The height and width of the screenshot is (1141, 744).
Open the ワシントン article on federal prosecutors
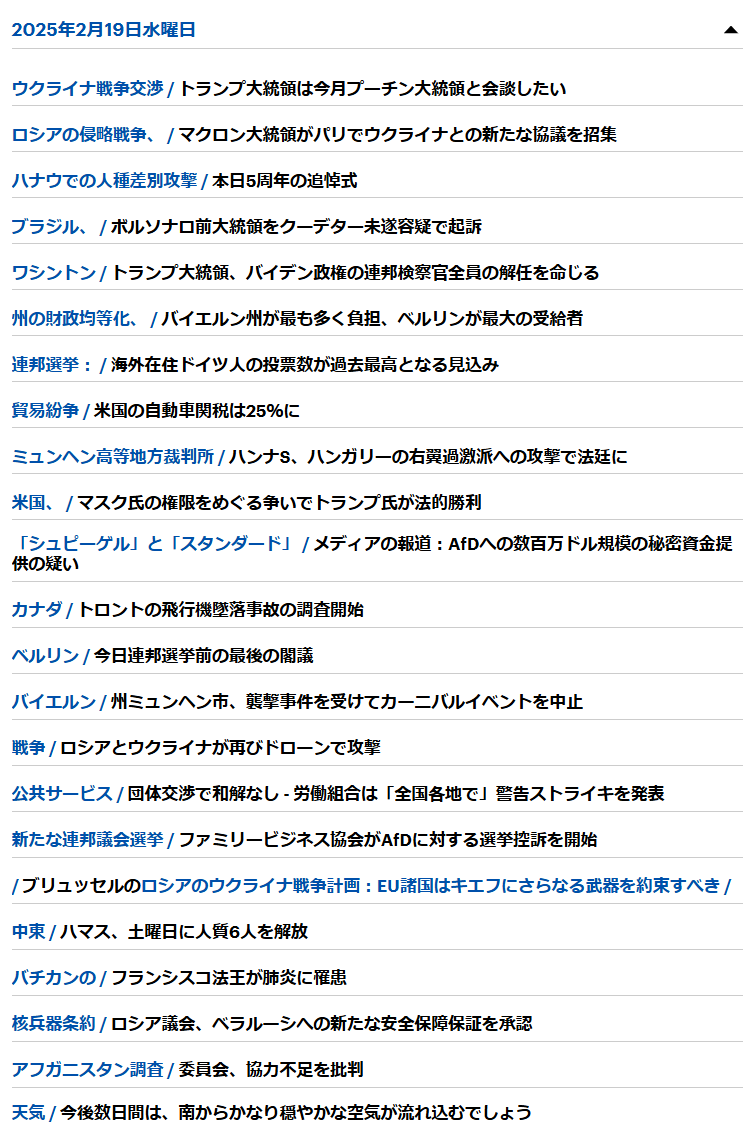click(306, 272)
